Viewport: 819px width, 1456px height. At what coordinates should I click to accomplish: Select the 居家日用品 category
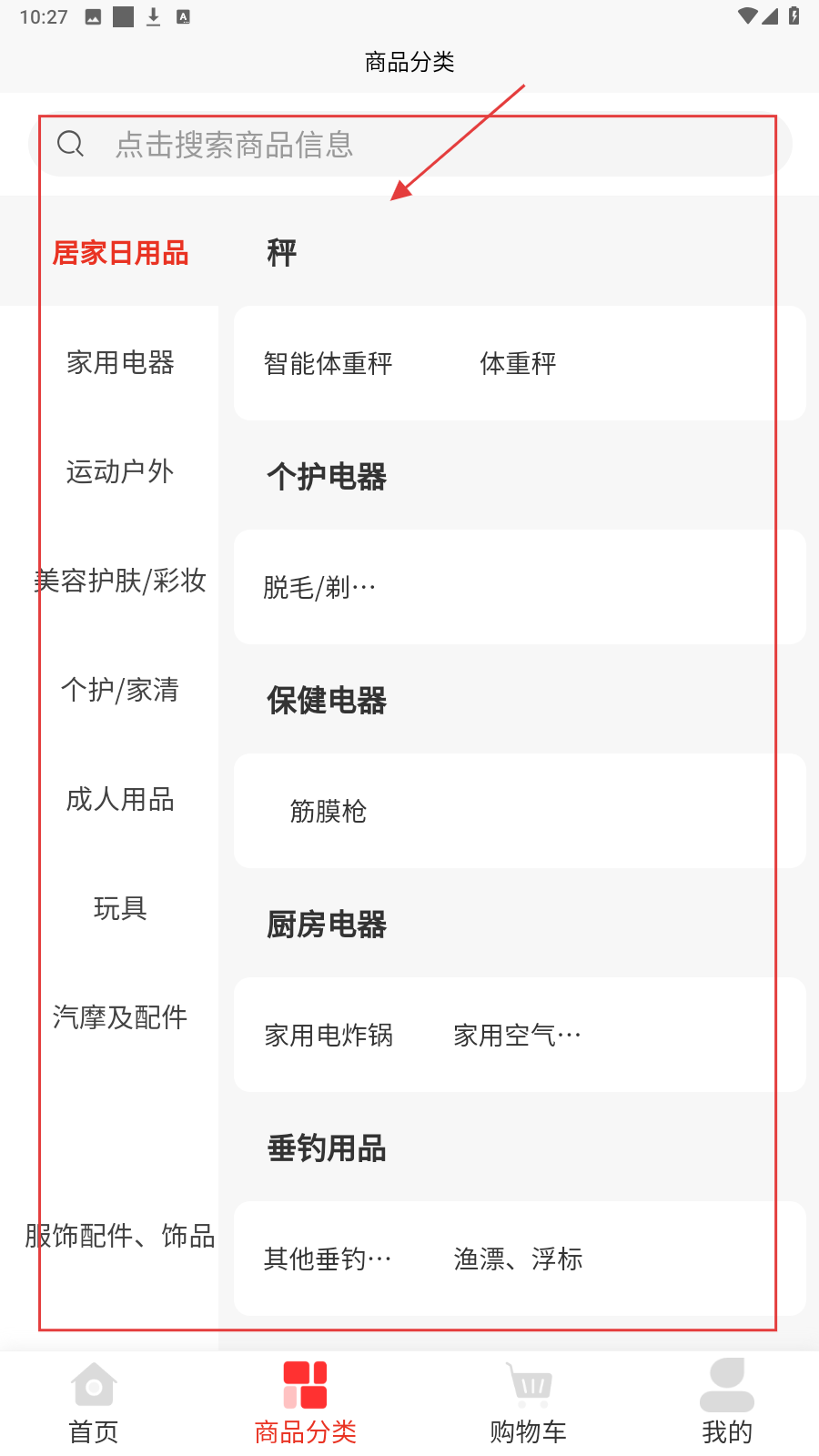click(120, 253)
